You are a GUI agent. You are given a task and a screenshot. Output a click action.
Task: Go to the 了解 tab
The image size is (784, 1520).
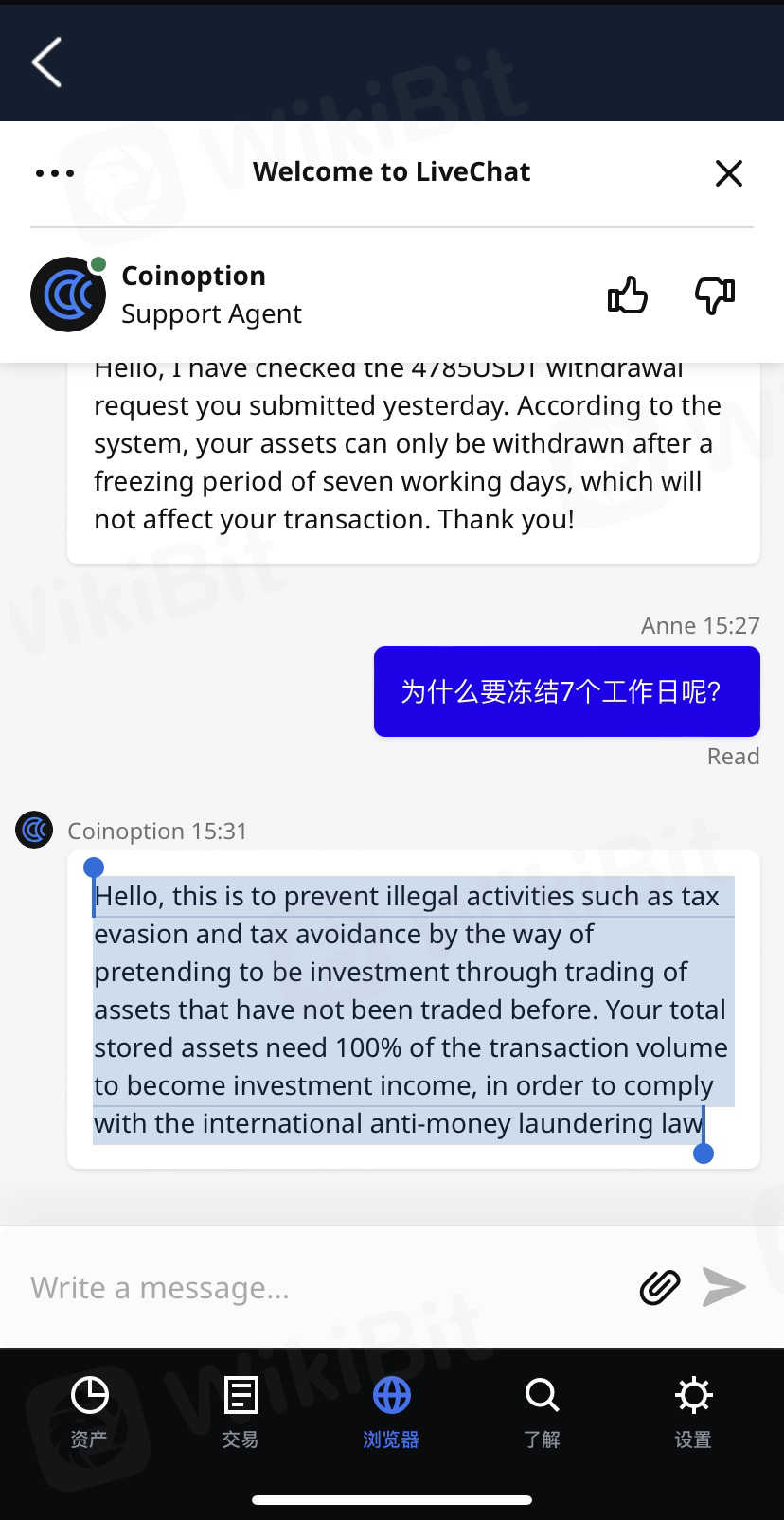pyautogui.click(x=542, y=1411)
